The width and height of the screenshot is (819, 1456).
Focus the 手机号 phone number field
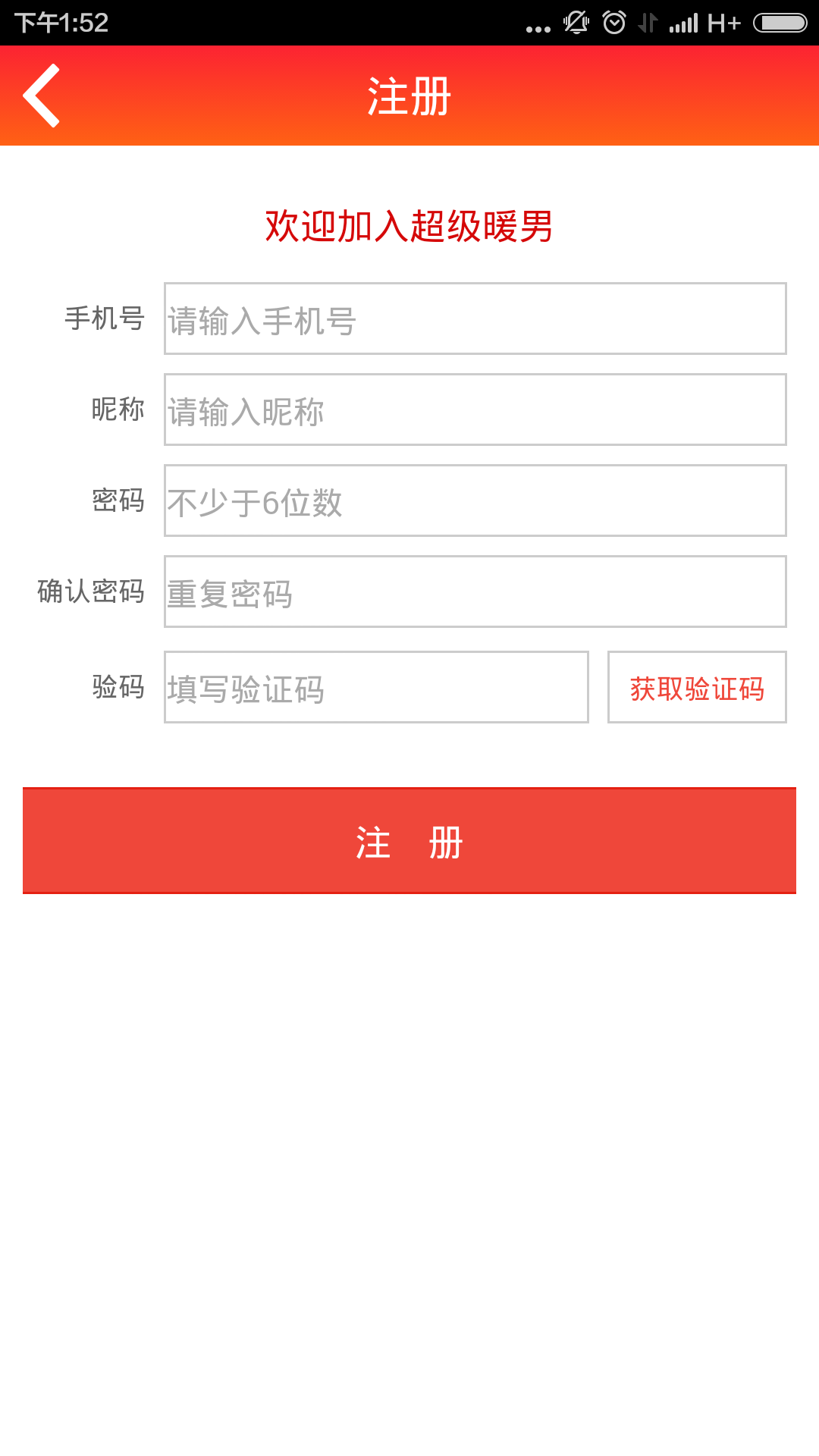[475, 318]
